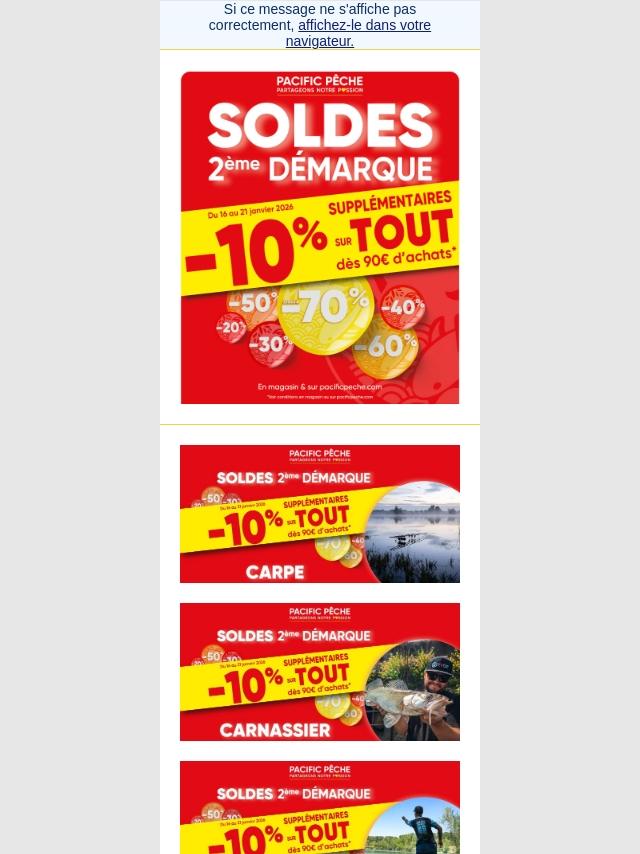Screen dimensions: 640x854
Task: Open the Carnassier sale banner
Action: point(320,672)
